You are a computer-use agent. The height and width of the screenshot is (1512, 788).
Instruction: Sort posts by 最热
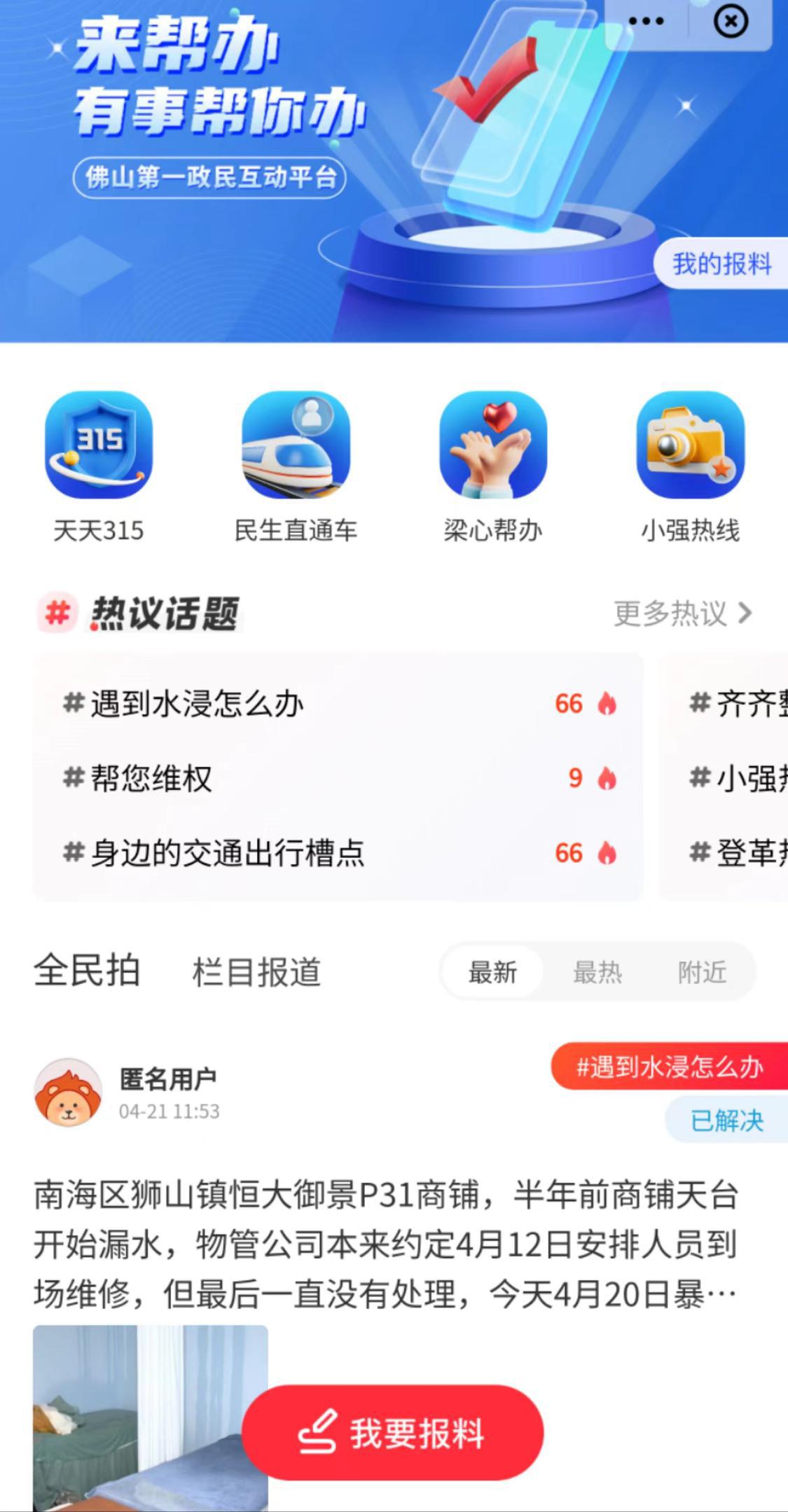click(x=597, y=972)
